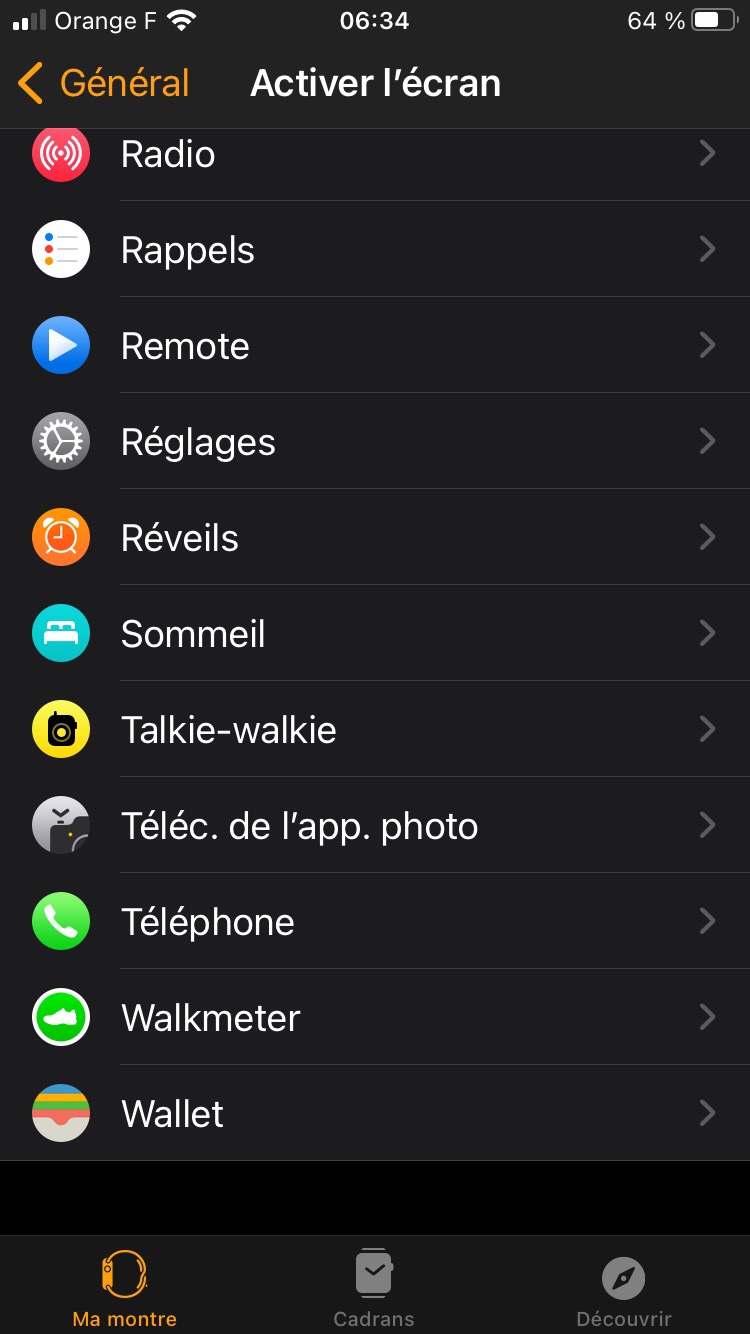Open Talkie-walkie settings
750x1334 pixels.
pyautogui.click(x=375, y=729)
